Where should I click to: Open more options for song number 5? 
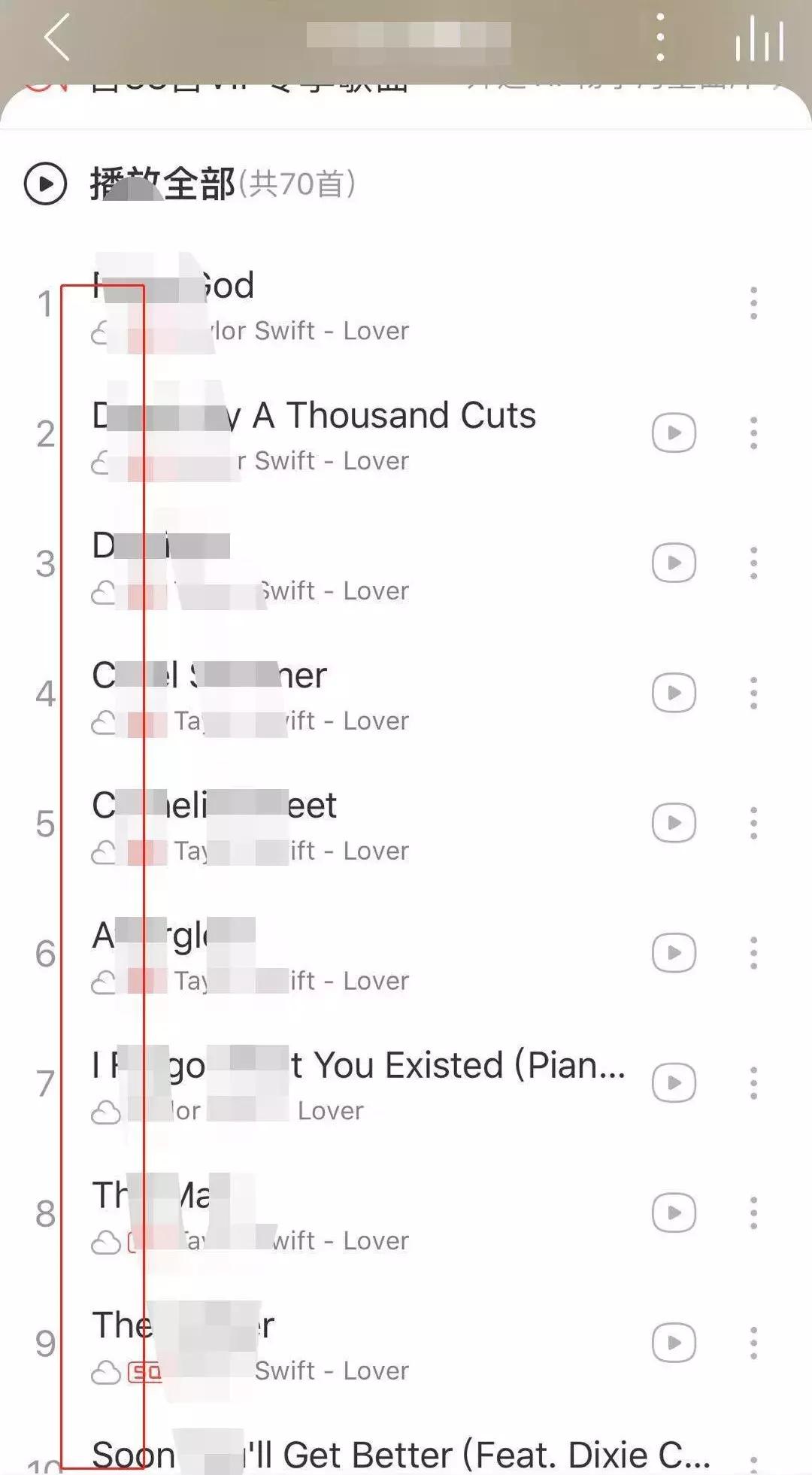(753, 823)
